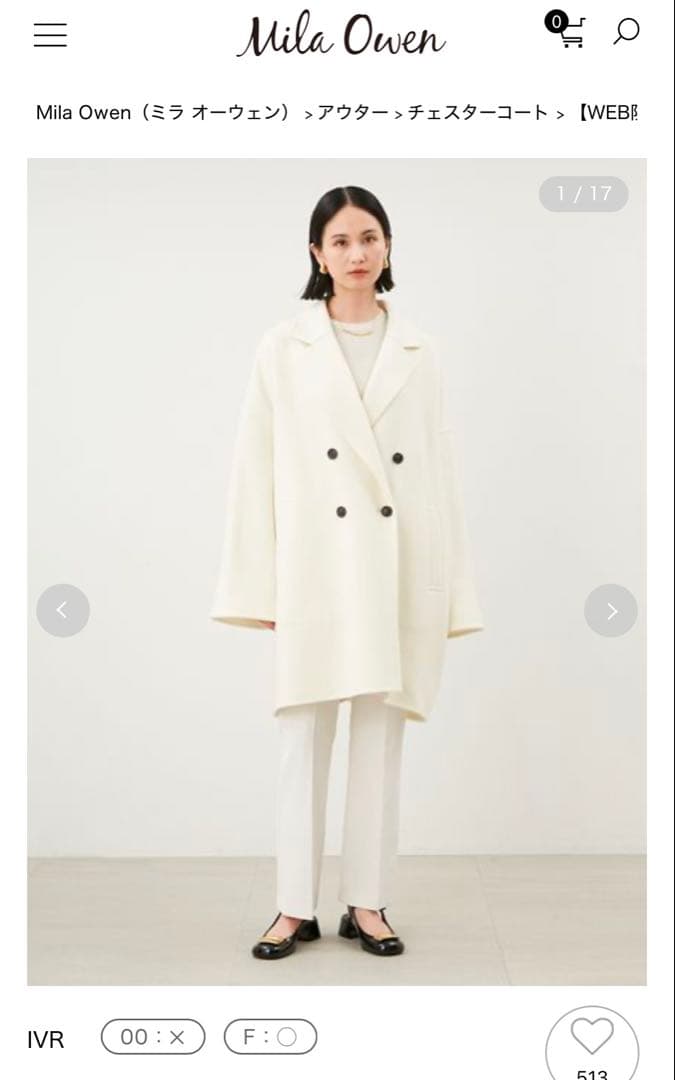Go to Mila Owen home via logo
This screenshot has height=1080, width=675.
click(340, 38)
